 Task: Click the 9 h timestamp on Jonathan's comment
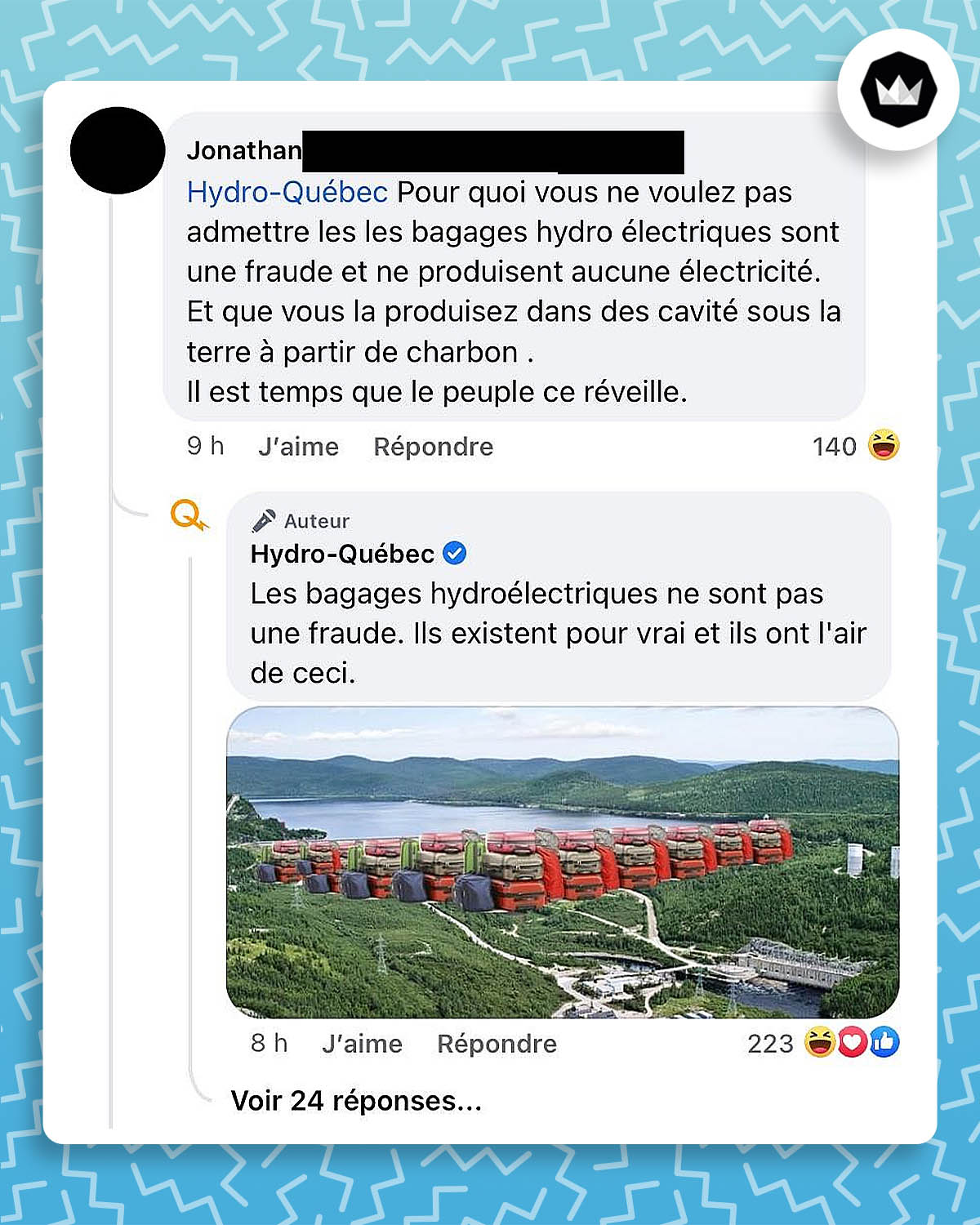[x=204, y=447]
